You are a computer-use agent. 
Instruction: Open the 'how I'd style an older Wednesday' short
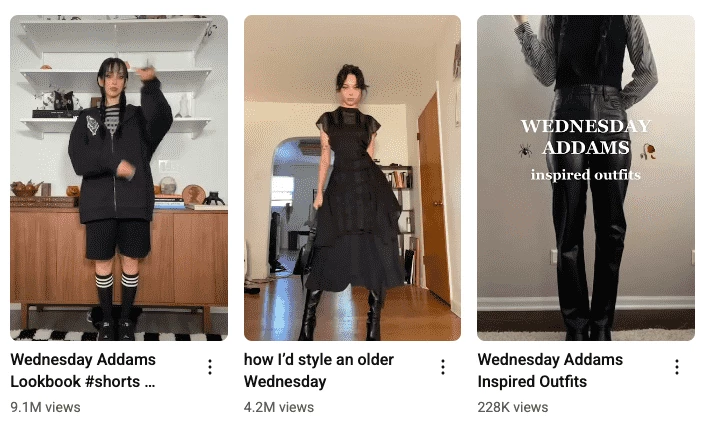[352, 178]
